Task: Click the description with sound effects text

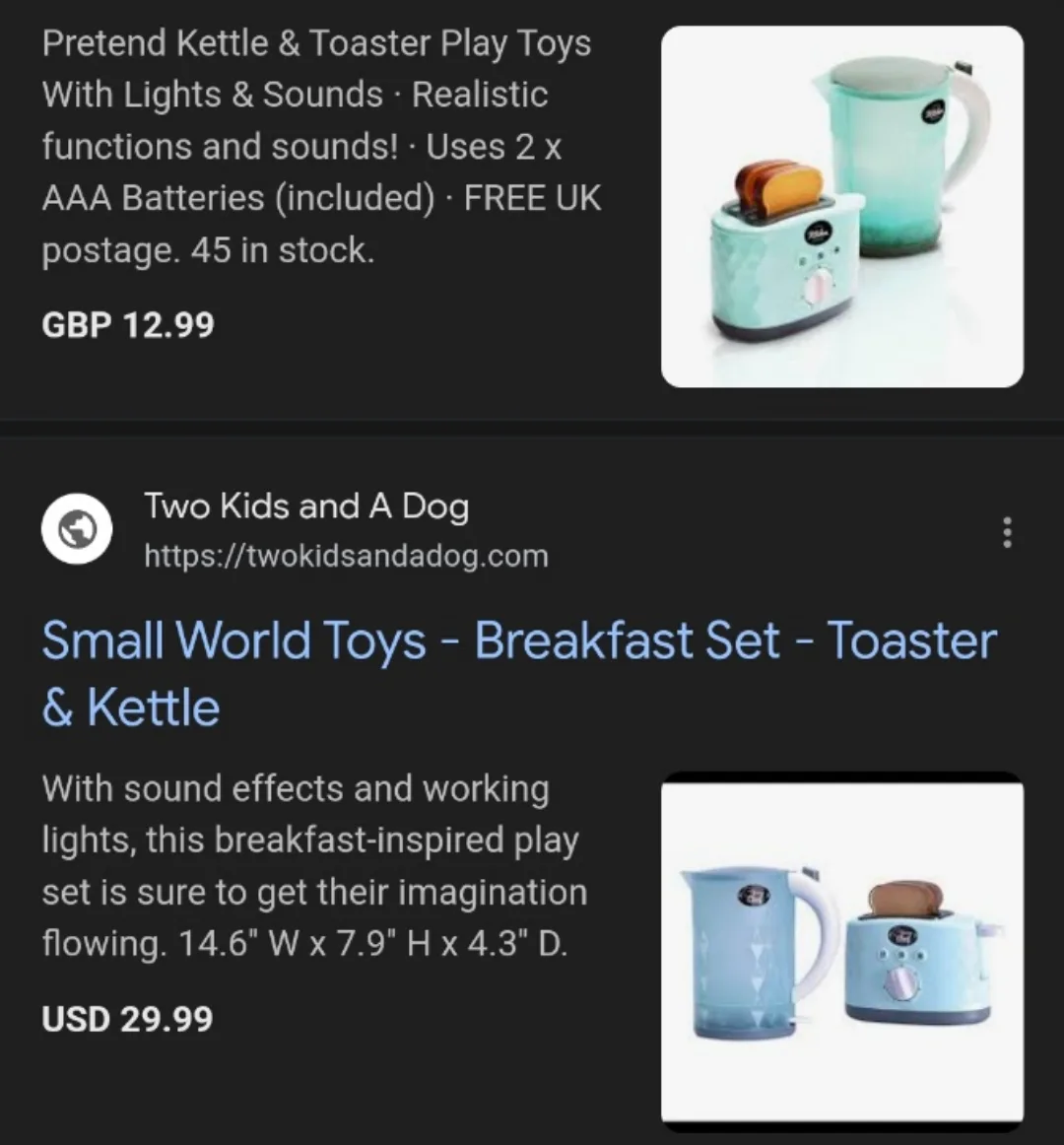Action: [x=296, y=788]
